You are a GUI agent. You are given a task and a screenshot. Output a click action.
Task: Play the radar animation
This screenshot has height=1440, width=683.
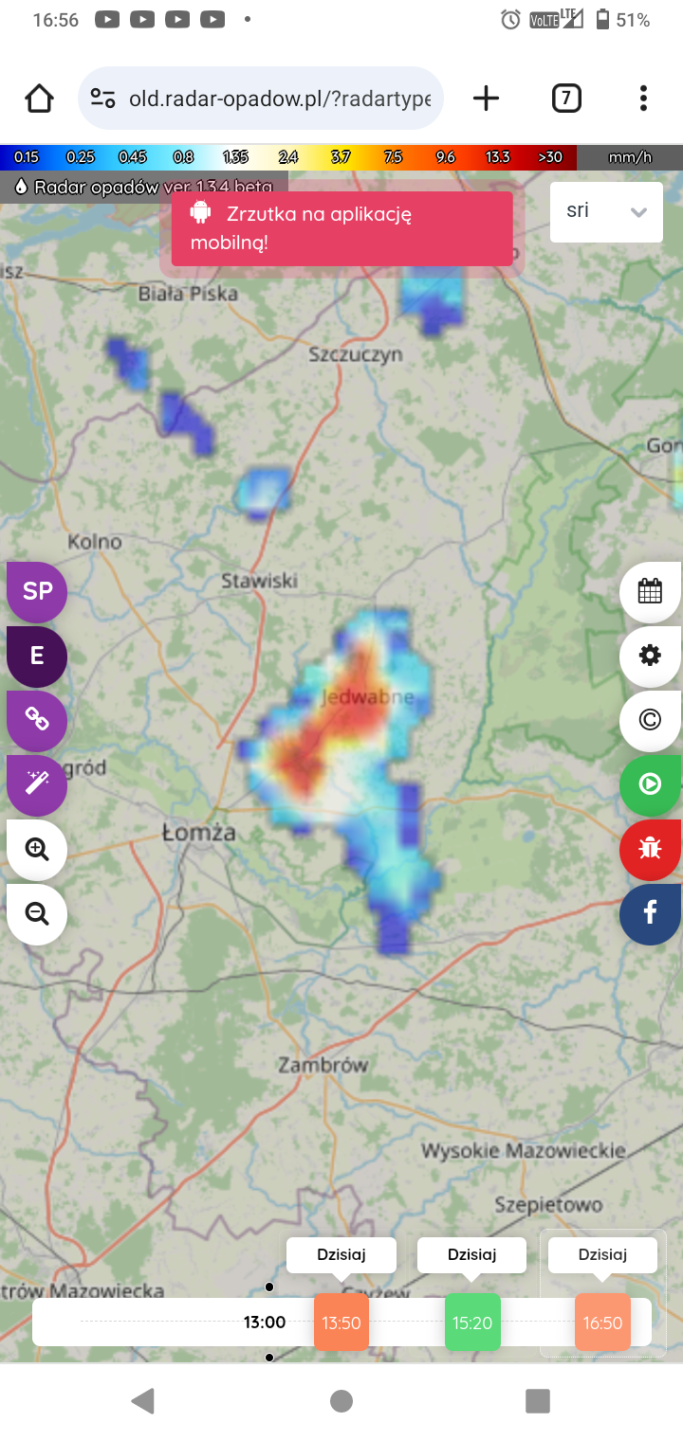650,785
